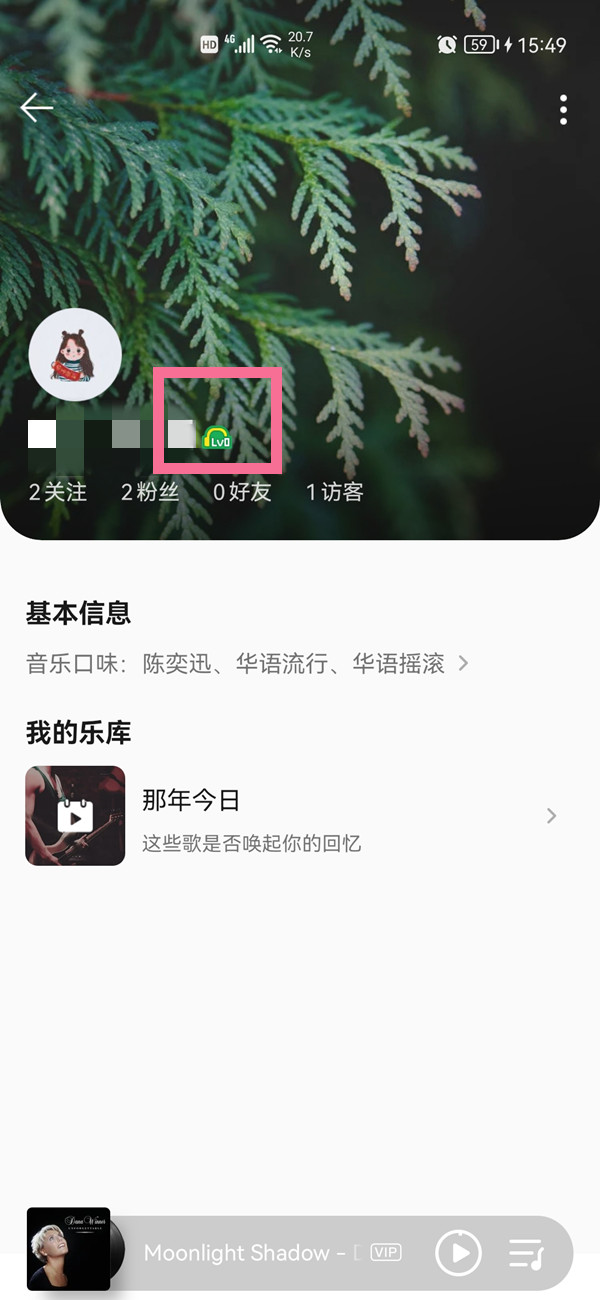View the 2 关注 following list
600x1300 pixels.
point(58,492)
